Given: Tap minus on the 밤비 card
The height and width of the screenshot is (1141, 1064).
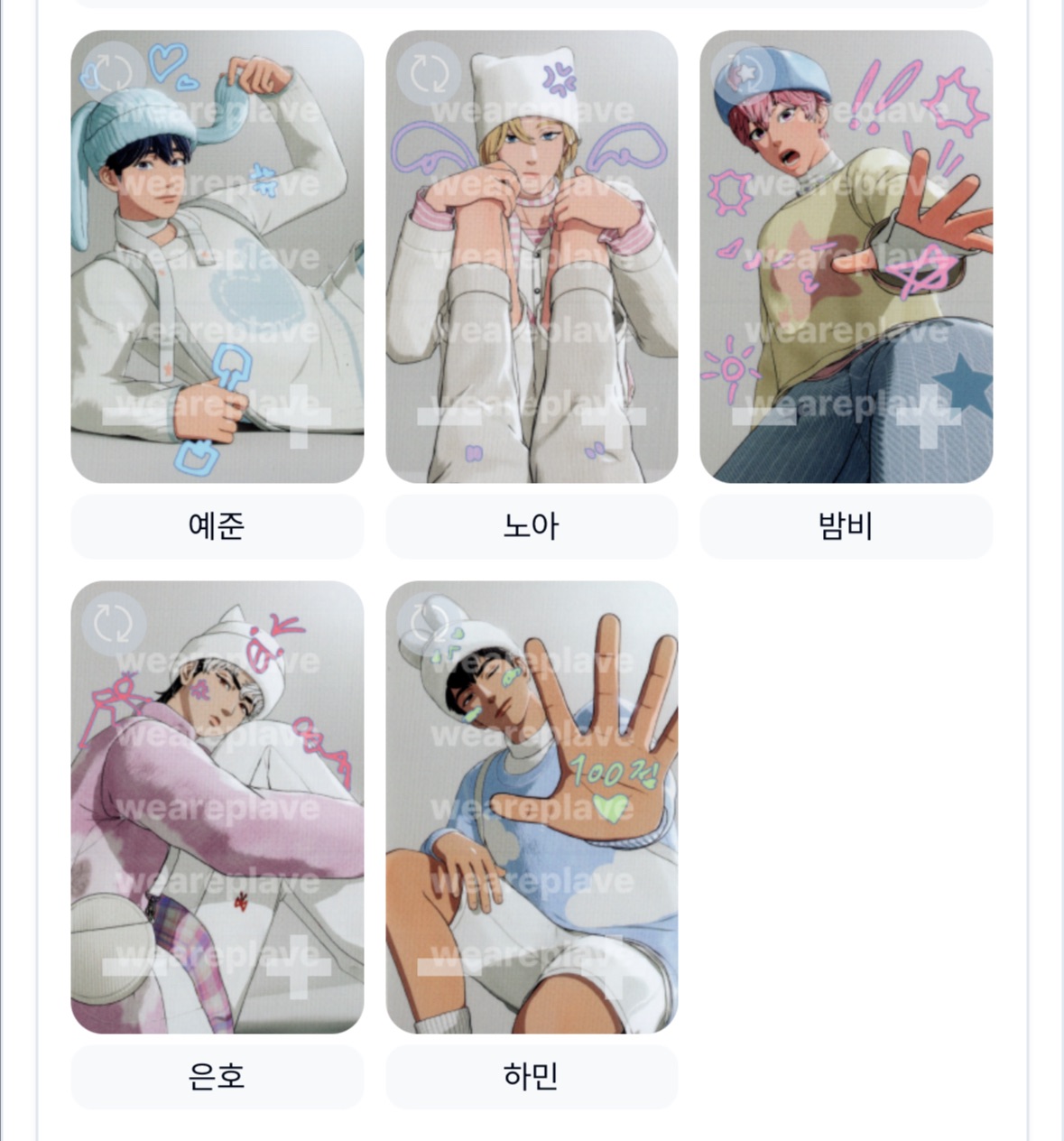Looking at the screenshot, I should tap(763, 416).
